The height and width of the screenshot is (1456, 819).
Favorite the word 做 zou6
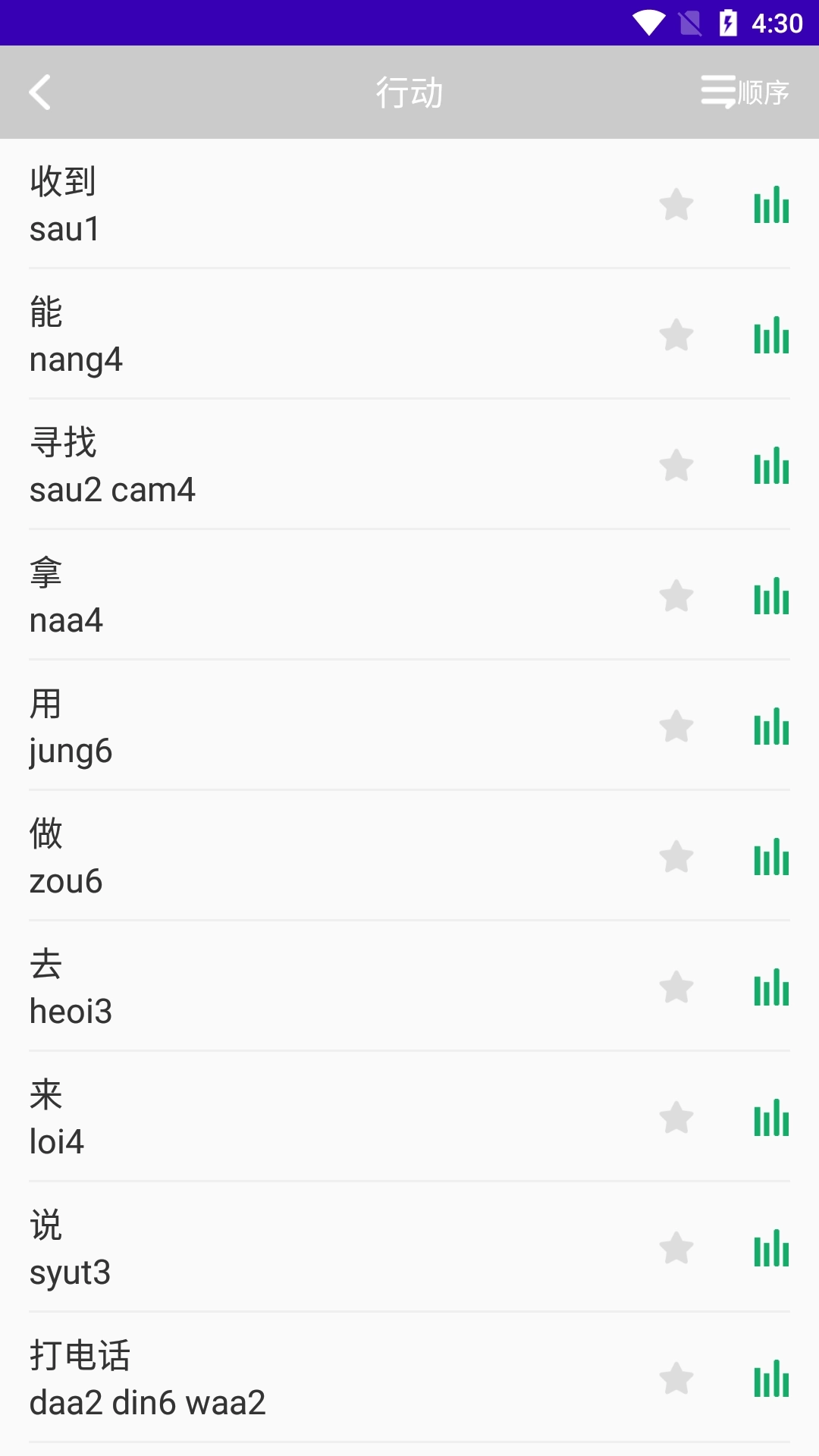click(676, 857)
